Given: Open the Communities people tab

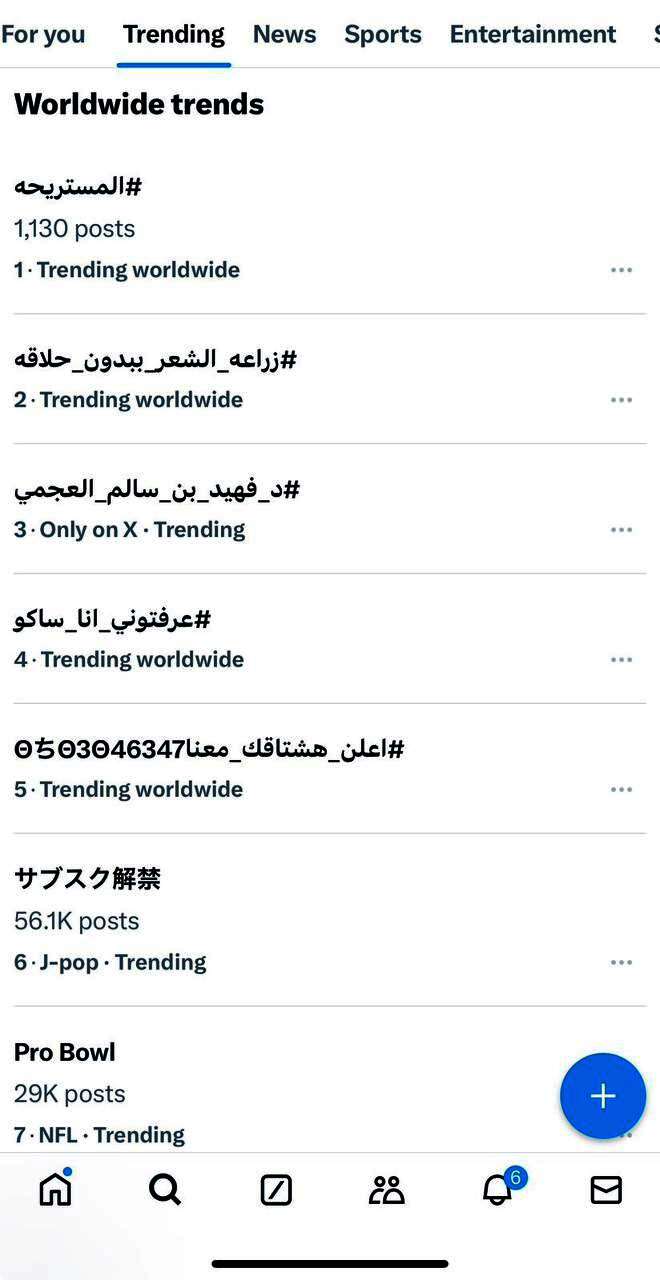Looking at the screenshot, I should (x=386, y=1189).
